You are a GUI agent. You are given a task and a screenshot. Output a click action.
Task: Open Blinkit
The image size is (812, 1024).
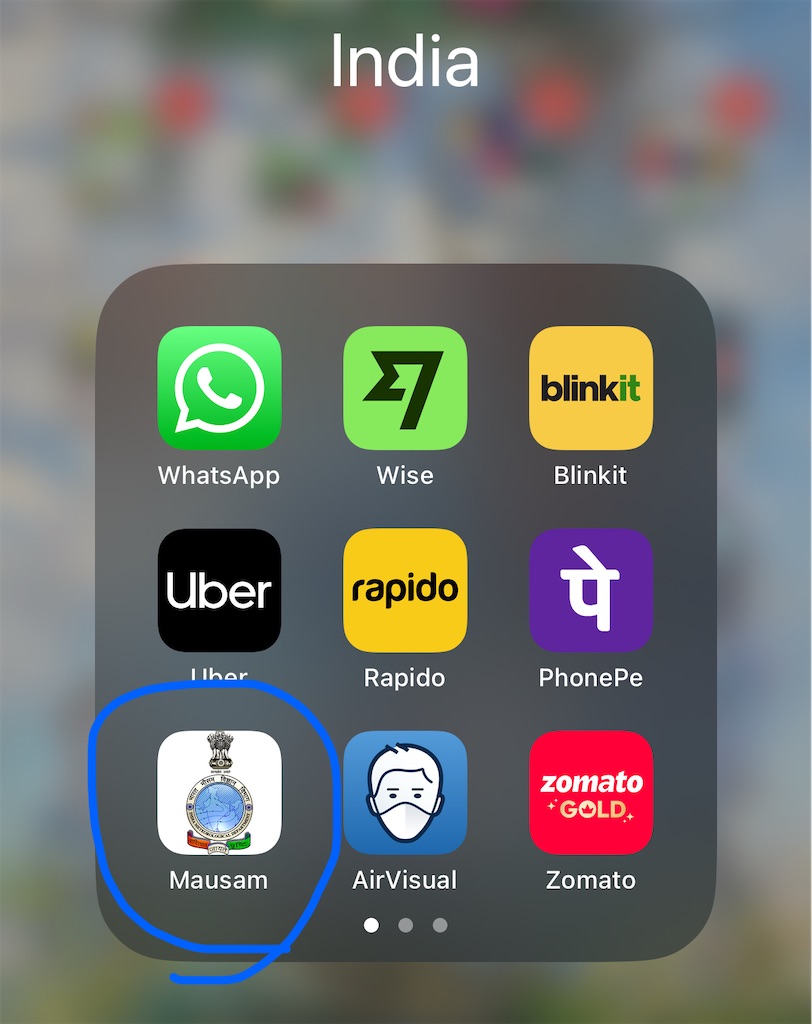click(x=591, y=388)
